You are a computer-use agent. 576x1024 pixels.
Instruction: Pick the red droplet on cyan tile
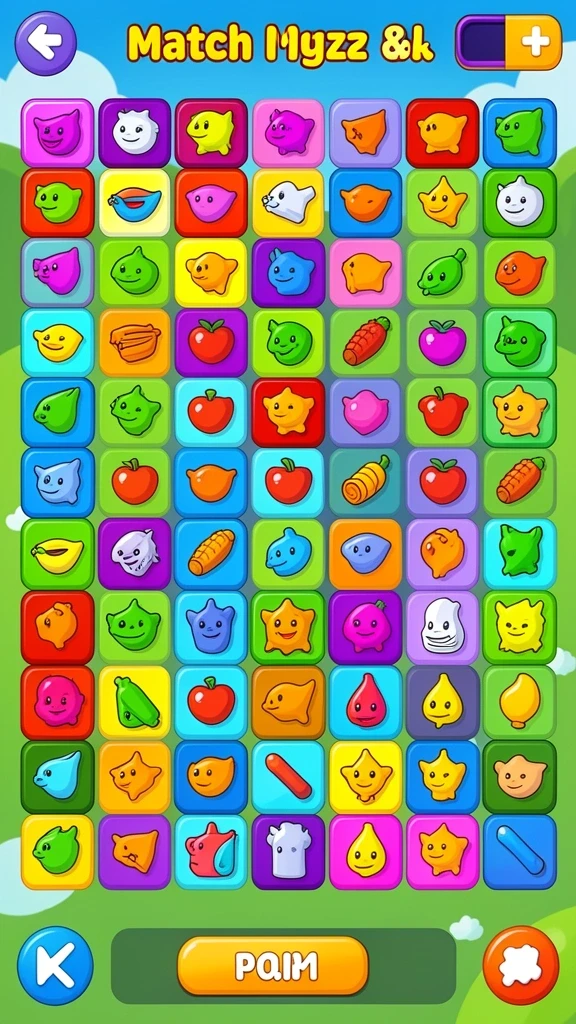(366, 702)
